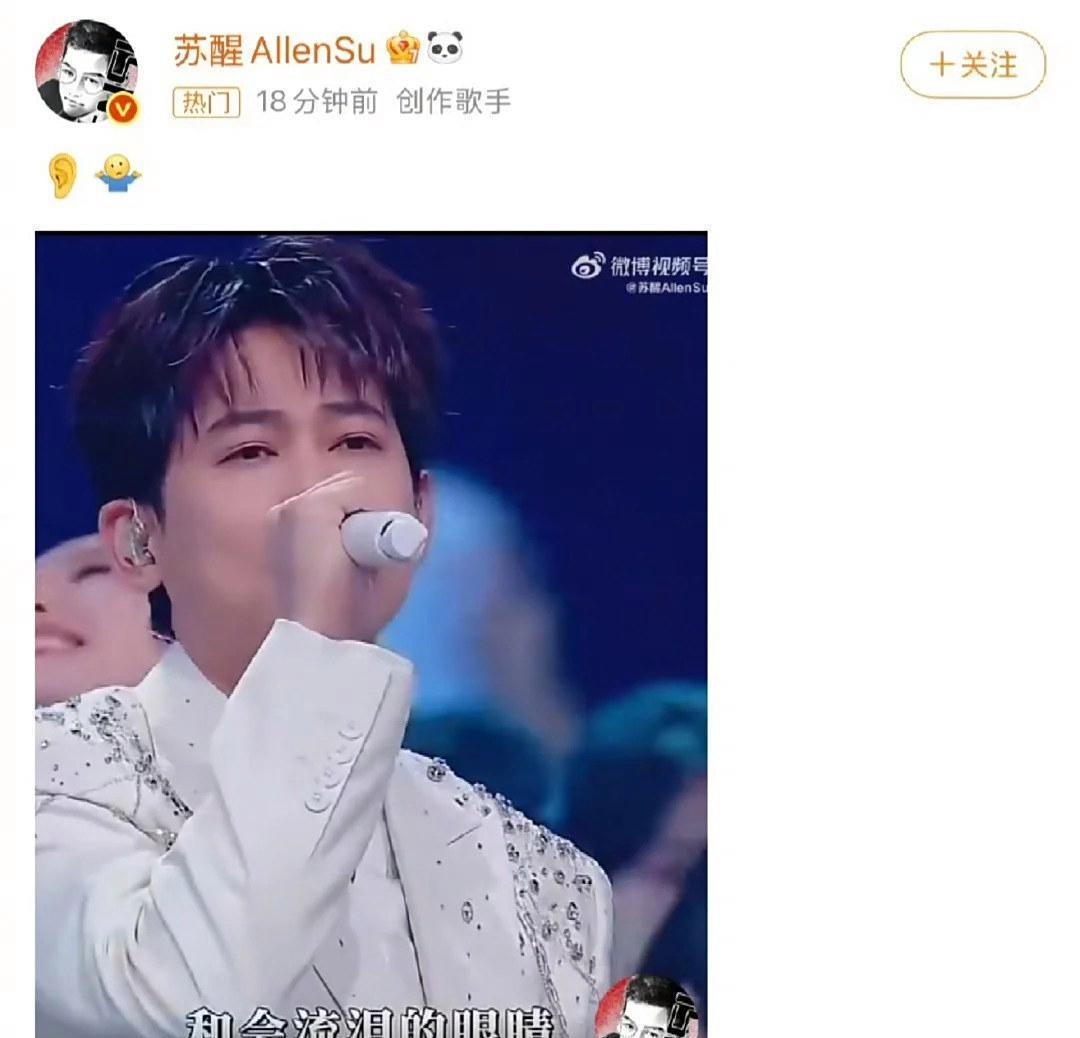The image size is (1080, 1038).
Task: Follow 苏醒 AllenSu with the 关注 button
Action: point(972,65)
